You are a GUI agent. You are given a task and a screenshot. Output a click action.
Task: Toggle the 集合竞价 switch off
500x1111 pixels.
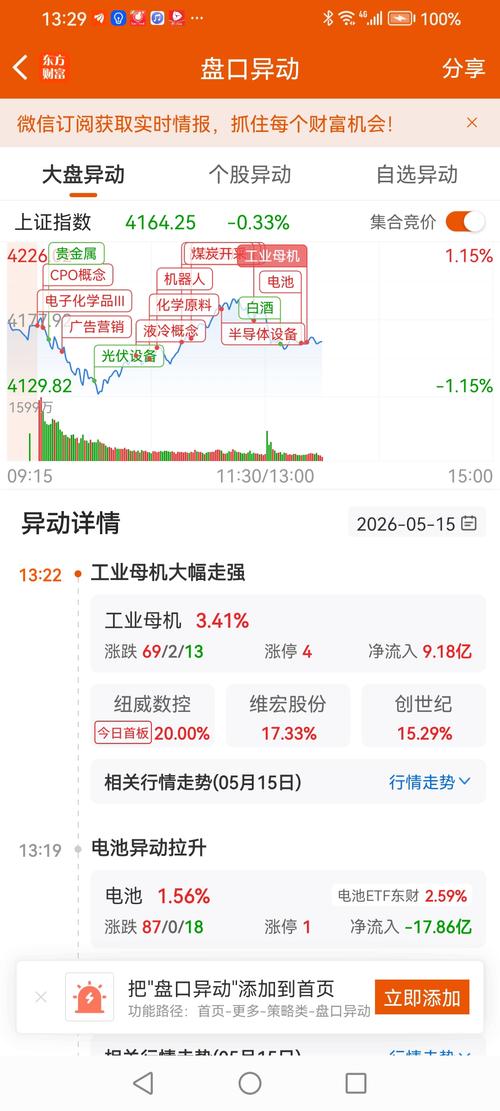pyautogui.click(x=465, y=222)
